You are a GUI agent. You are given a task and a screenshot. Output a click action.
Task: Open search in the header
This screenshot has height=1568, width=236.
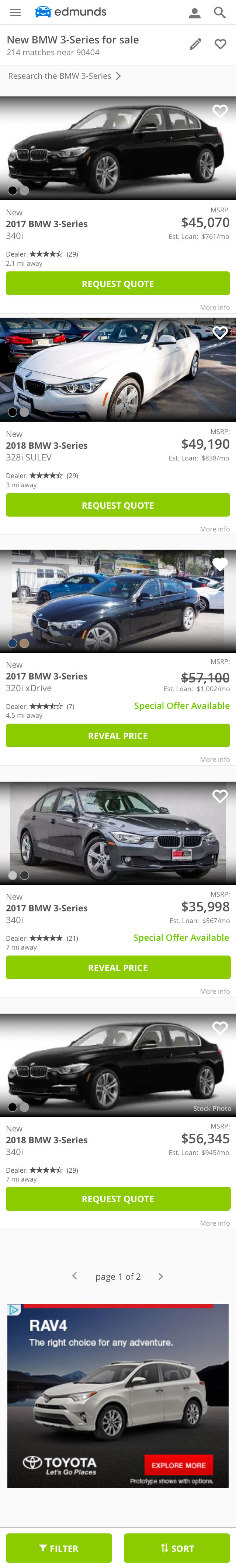[219, 12]
